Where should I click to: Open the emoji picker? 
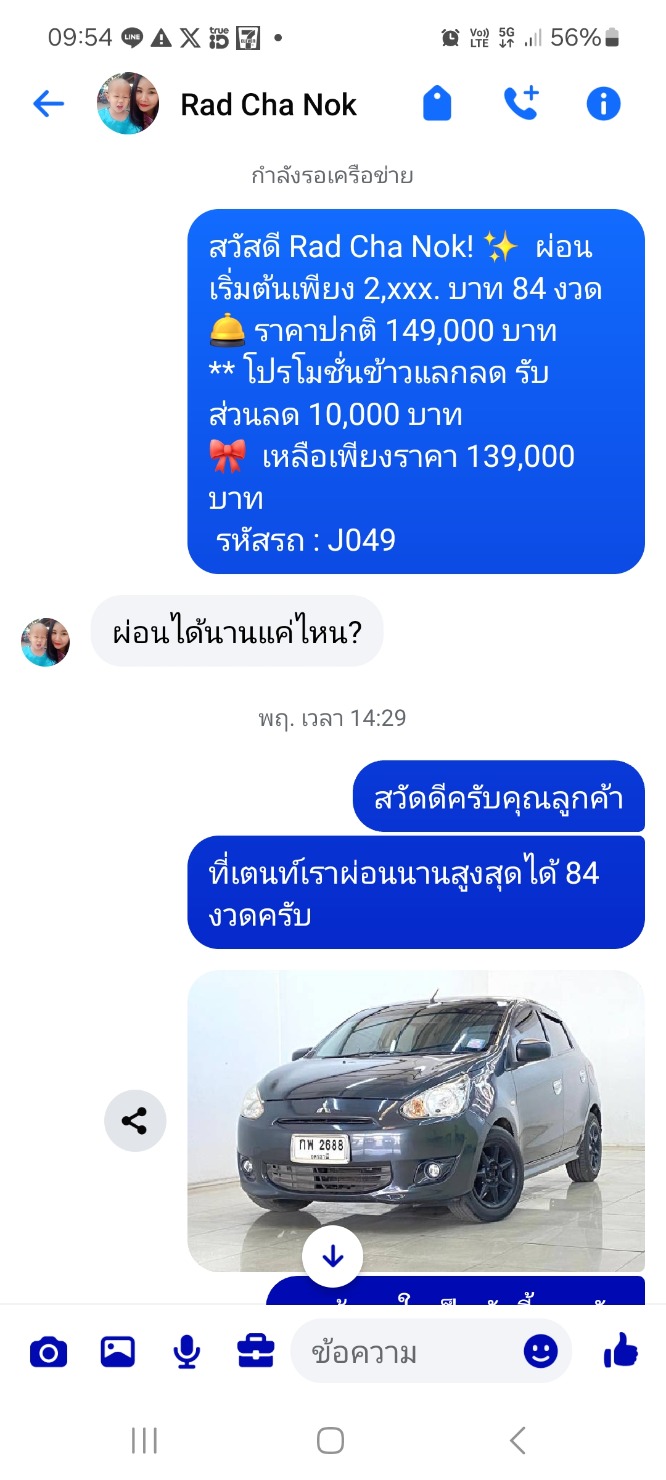540,1353
